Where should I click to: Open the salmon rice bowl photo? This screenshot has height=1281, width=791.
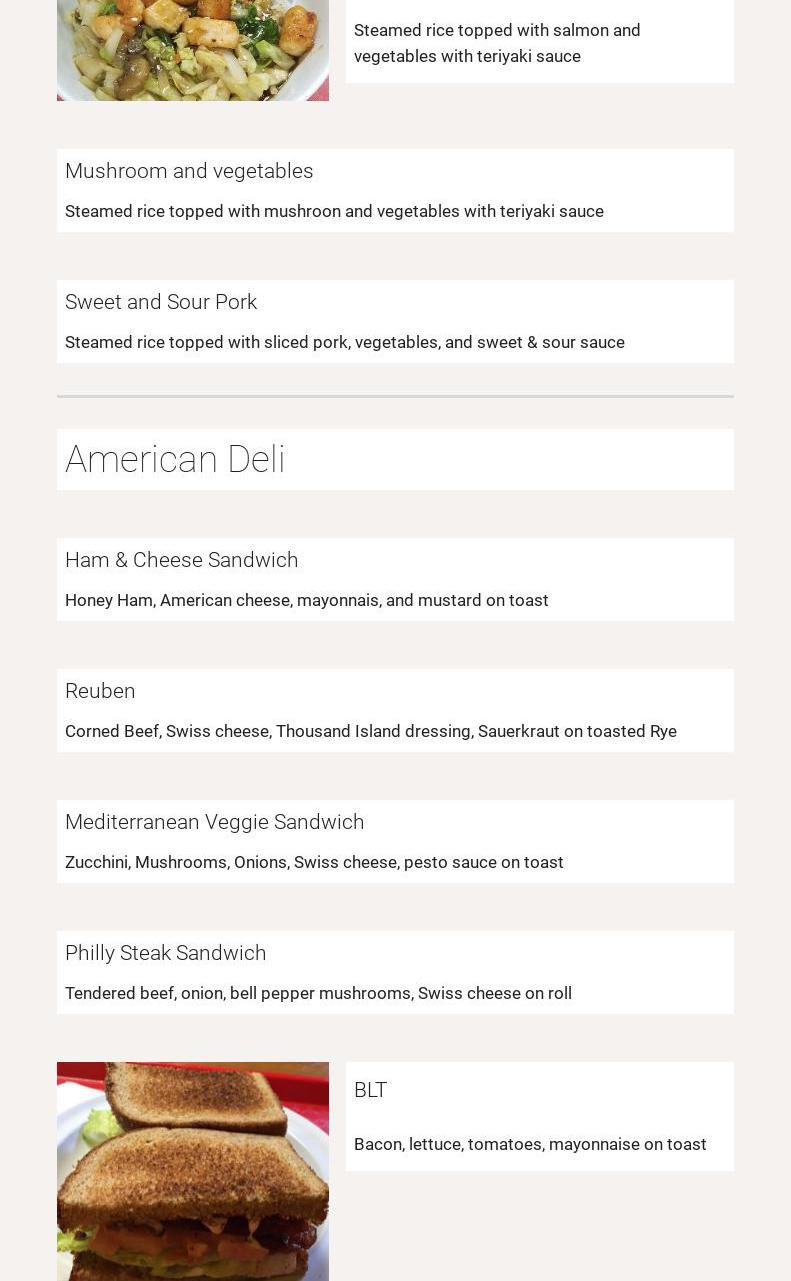192,50
